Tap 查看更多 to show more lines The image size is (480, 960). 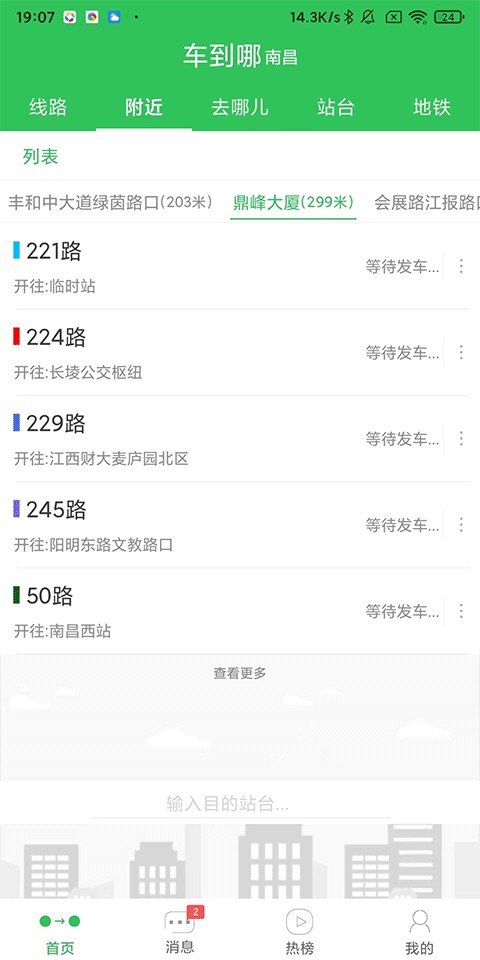[x=240, y=673]
